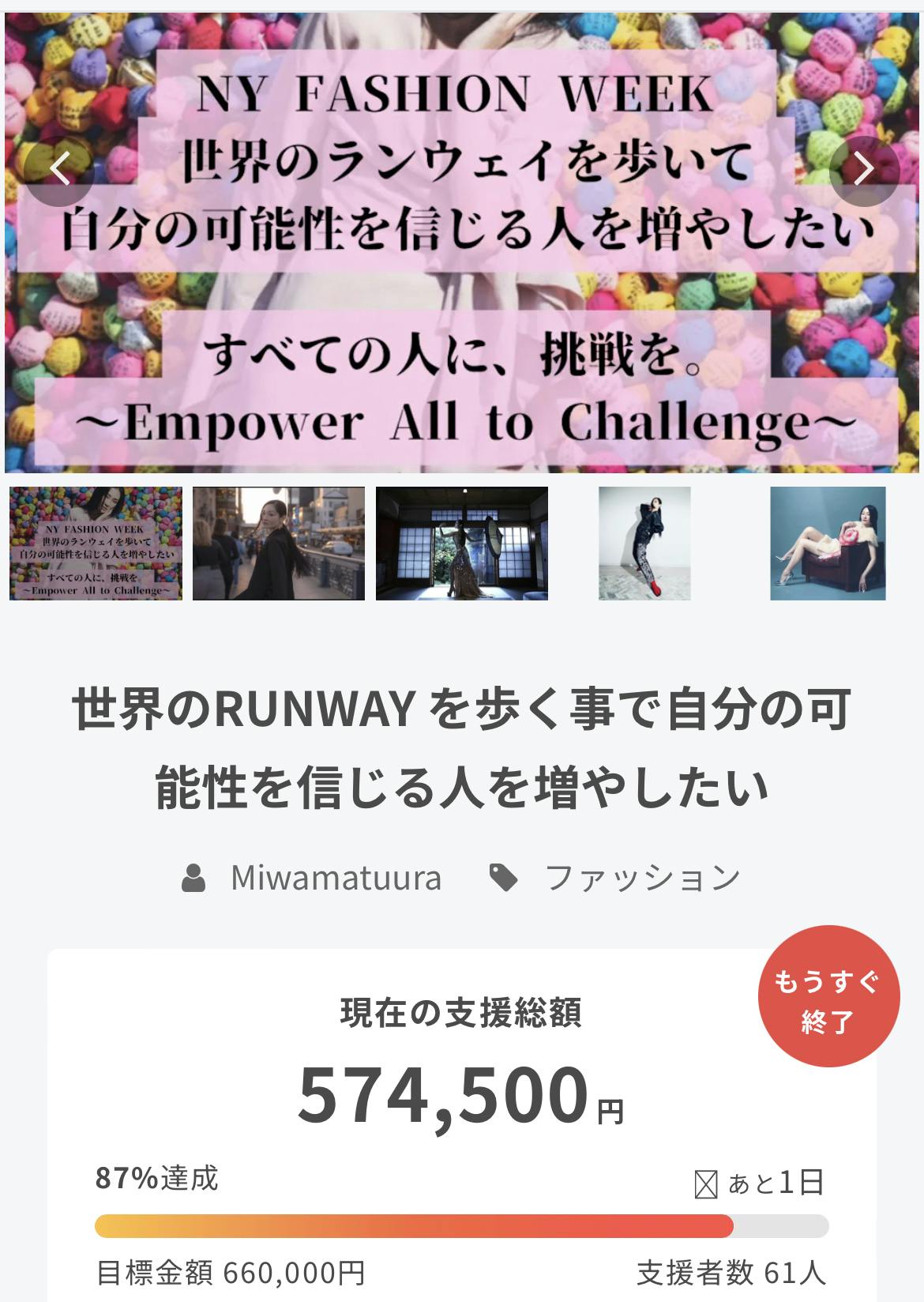
Task: Open the Miwamatuura creator profile
Action: click(335, 878)
